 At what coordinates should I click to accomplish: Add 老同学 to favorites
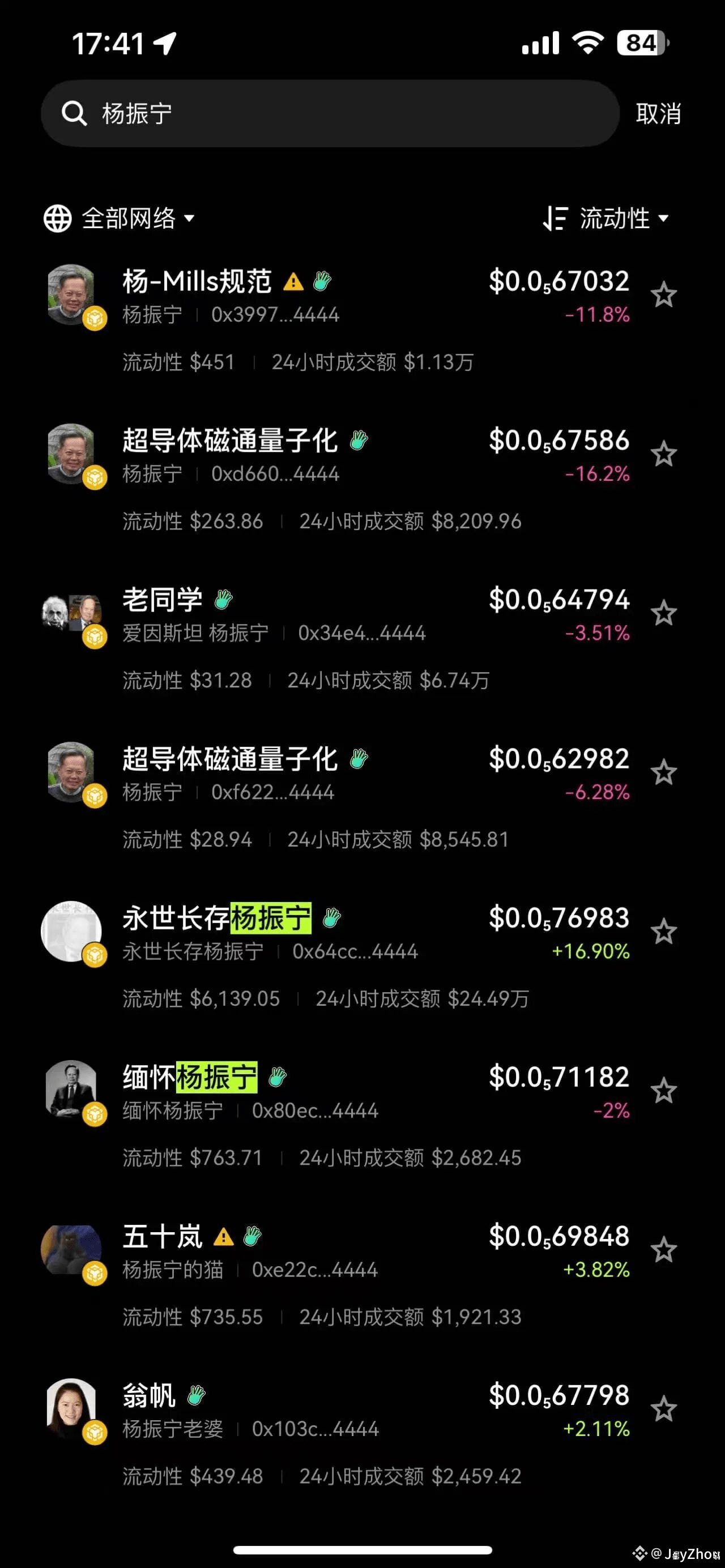point(663,614)
